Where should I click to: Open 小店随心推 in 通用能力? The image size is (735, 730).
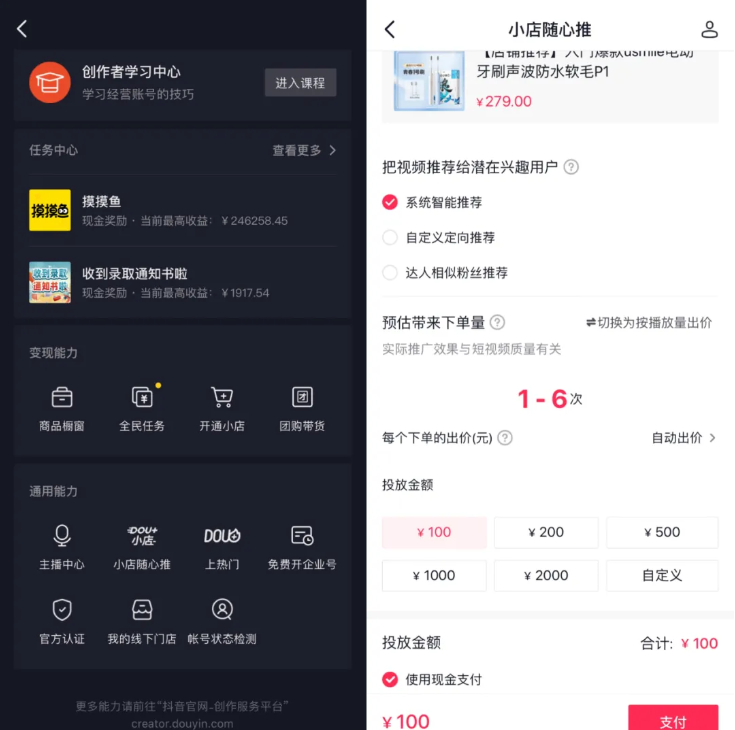pos(142,547)
